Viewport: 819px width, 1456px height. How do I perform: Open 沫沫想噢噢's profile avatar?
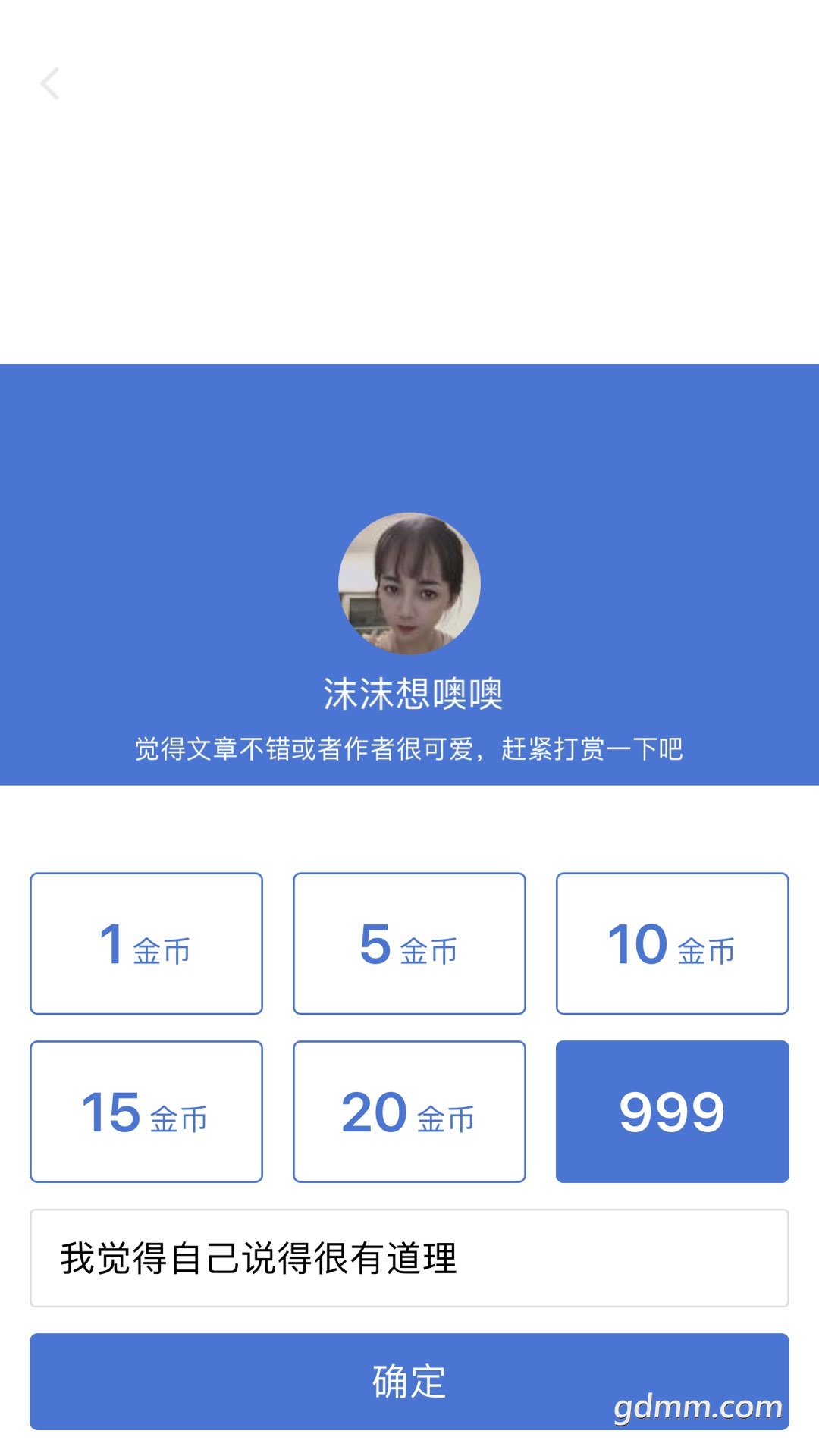[x=409, y=583]
